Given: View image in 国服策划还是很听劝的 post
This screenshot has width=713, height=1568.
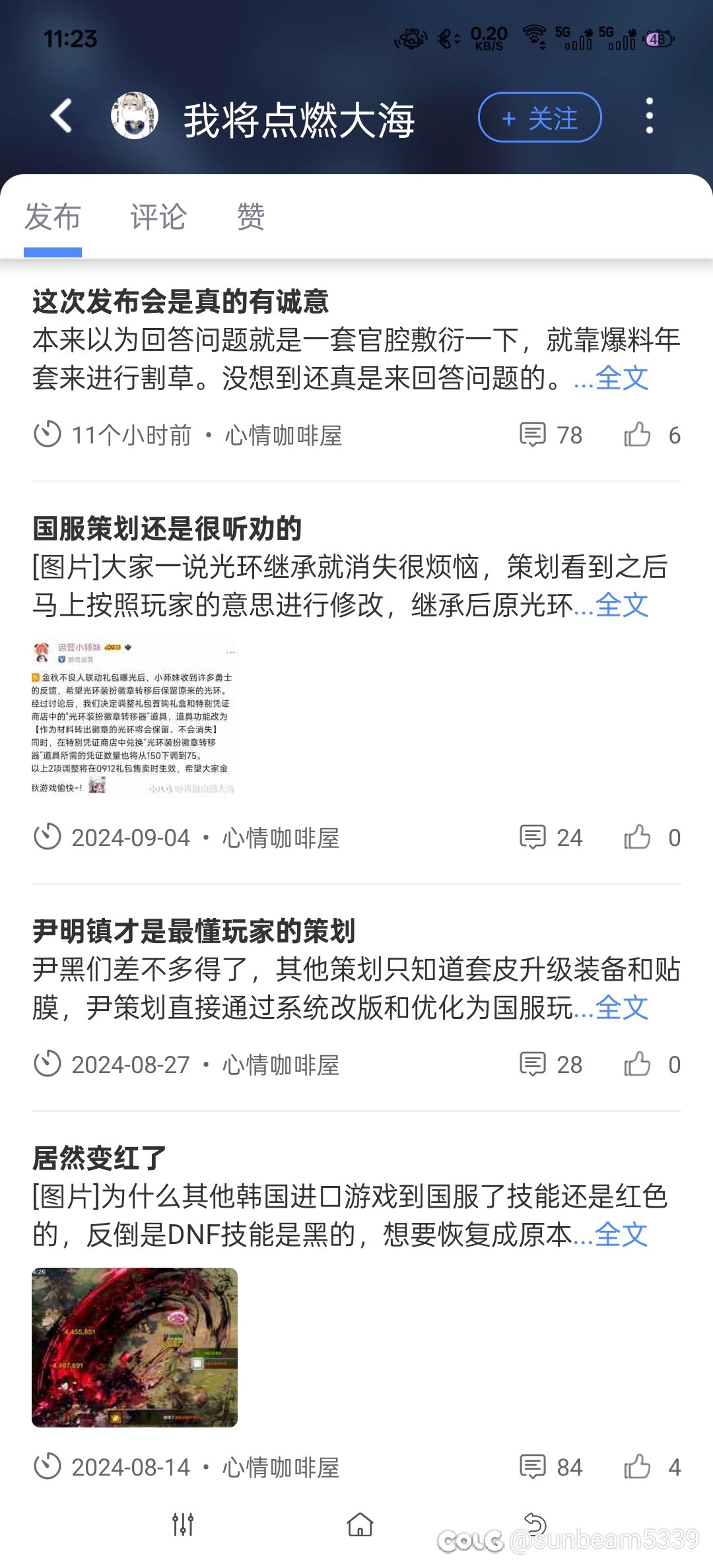Looking at the screenshot, I should click(135, 718).
